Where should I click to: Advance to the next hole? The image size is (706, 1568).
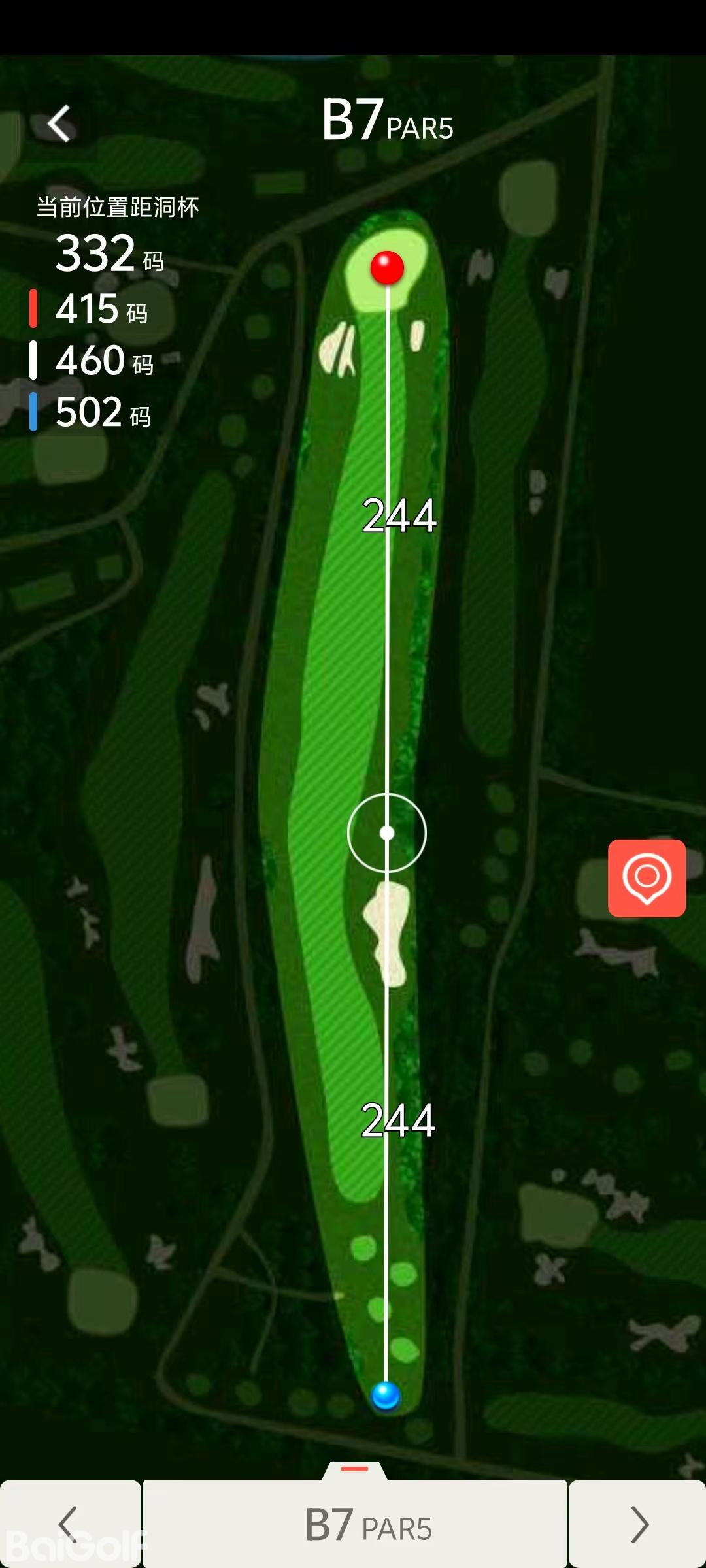[x=638, y=1524]
